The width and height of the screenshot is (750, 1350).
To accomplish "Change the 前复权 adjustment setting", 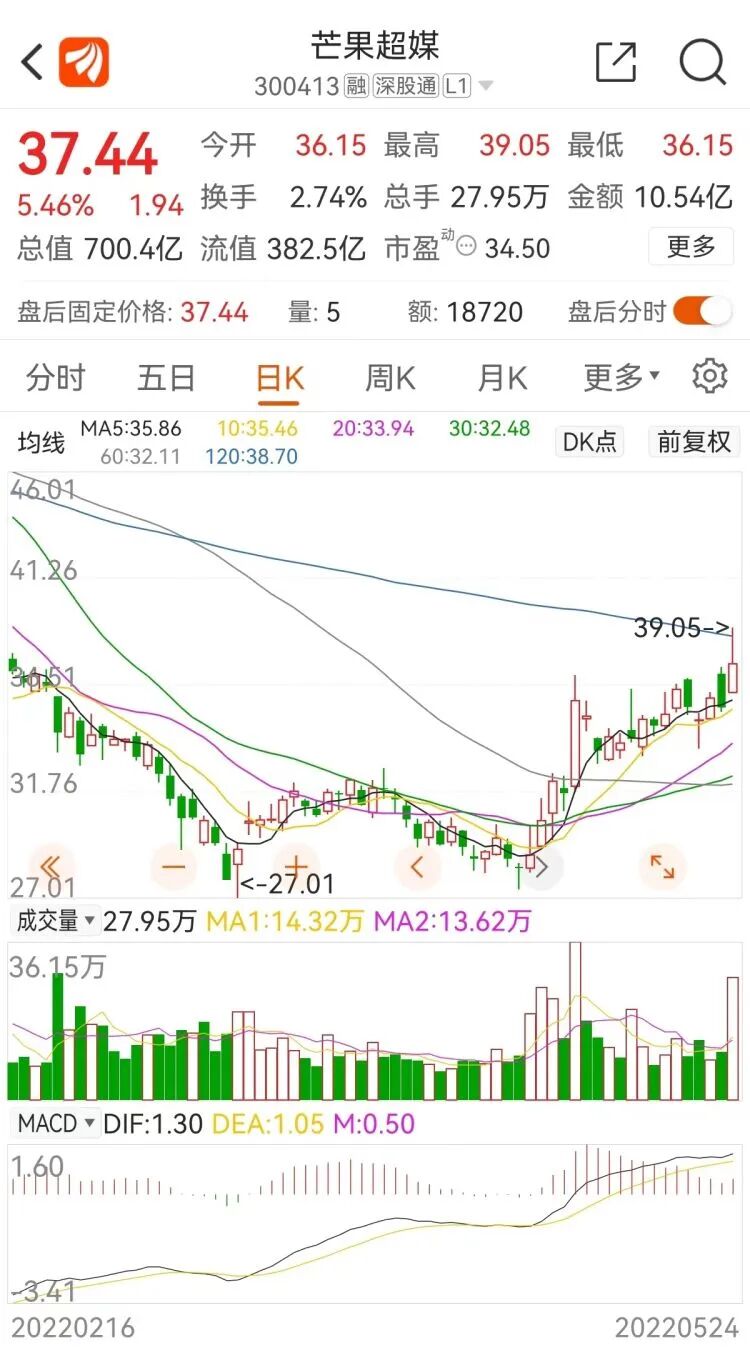I will click(x=694, y=441).
